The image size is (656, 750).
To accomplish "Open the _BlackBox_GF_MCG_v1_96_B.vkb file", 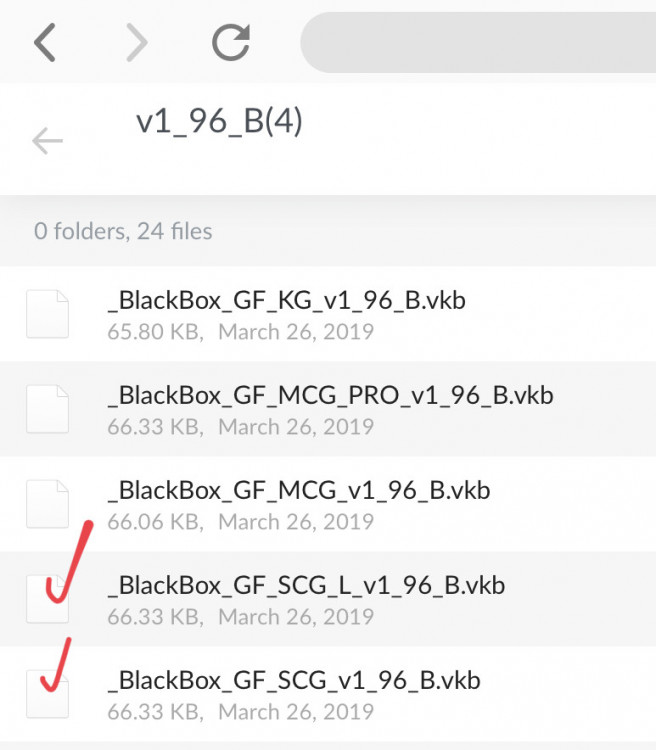I will coord(298,490).
